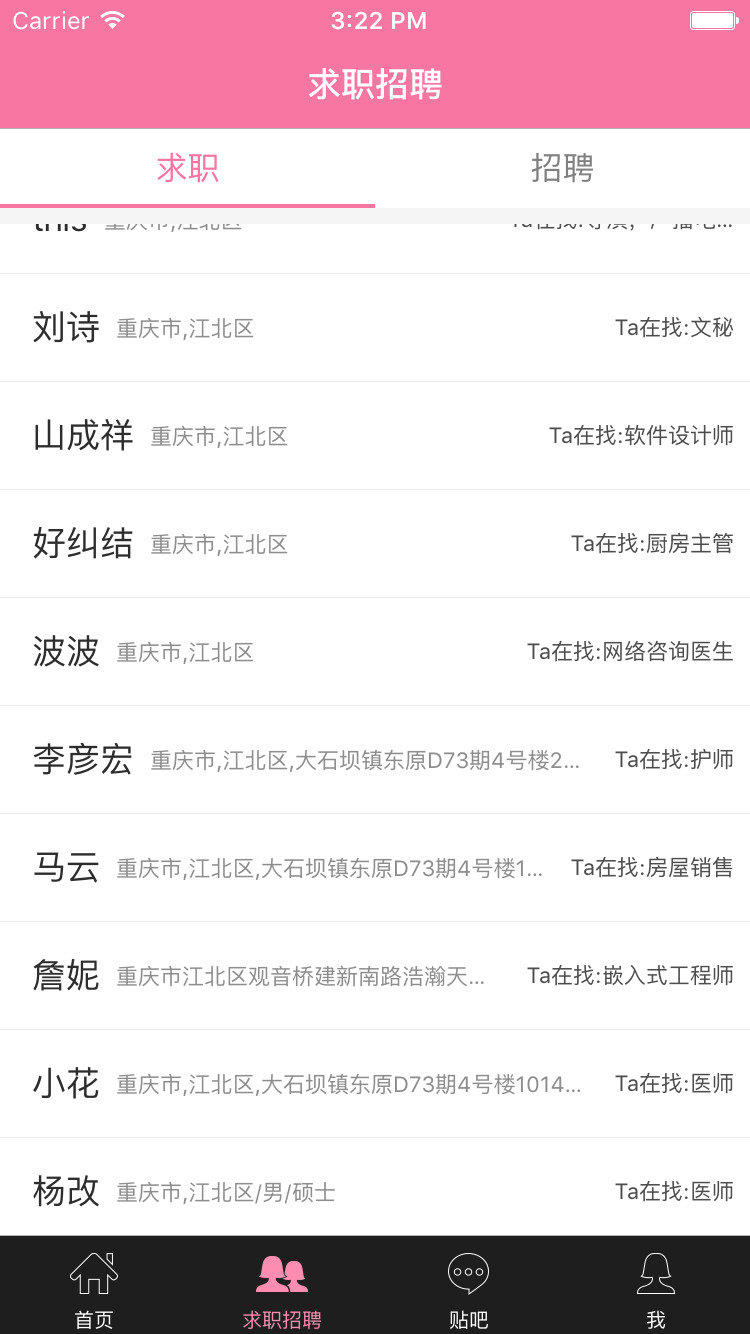This screenshot has width=750, height=1334.
Task: Open 马云's 房屋销售 listing
Action: tap(375, 868)
